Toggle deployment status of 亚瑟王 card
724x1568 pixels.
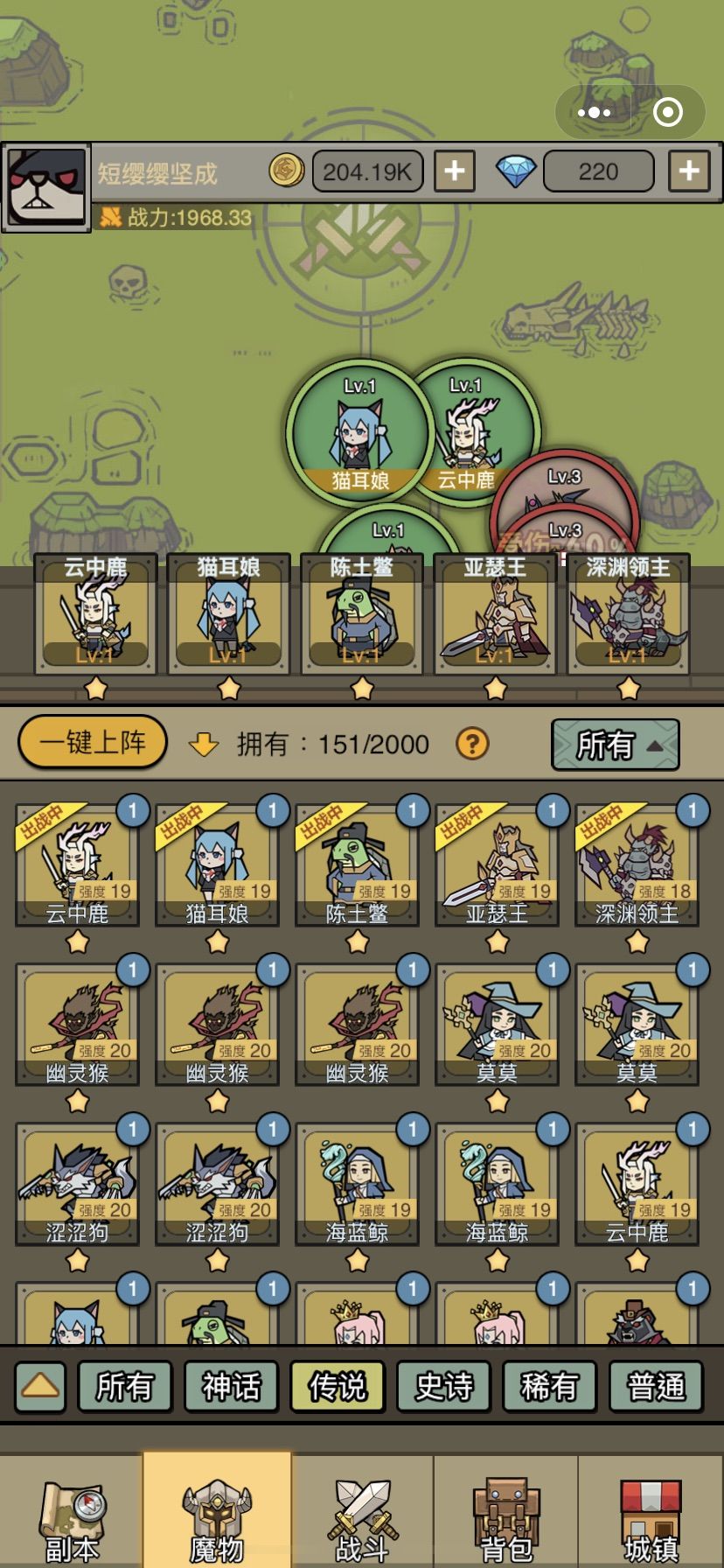click(x=498, y=862)
